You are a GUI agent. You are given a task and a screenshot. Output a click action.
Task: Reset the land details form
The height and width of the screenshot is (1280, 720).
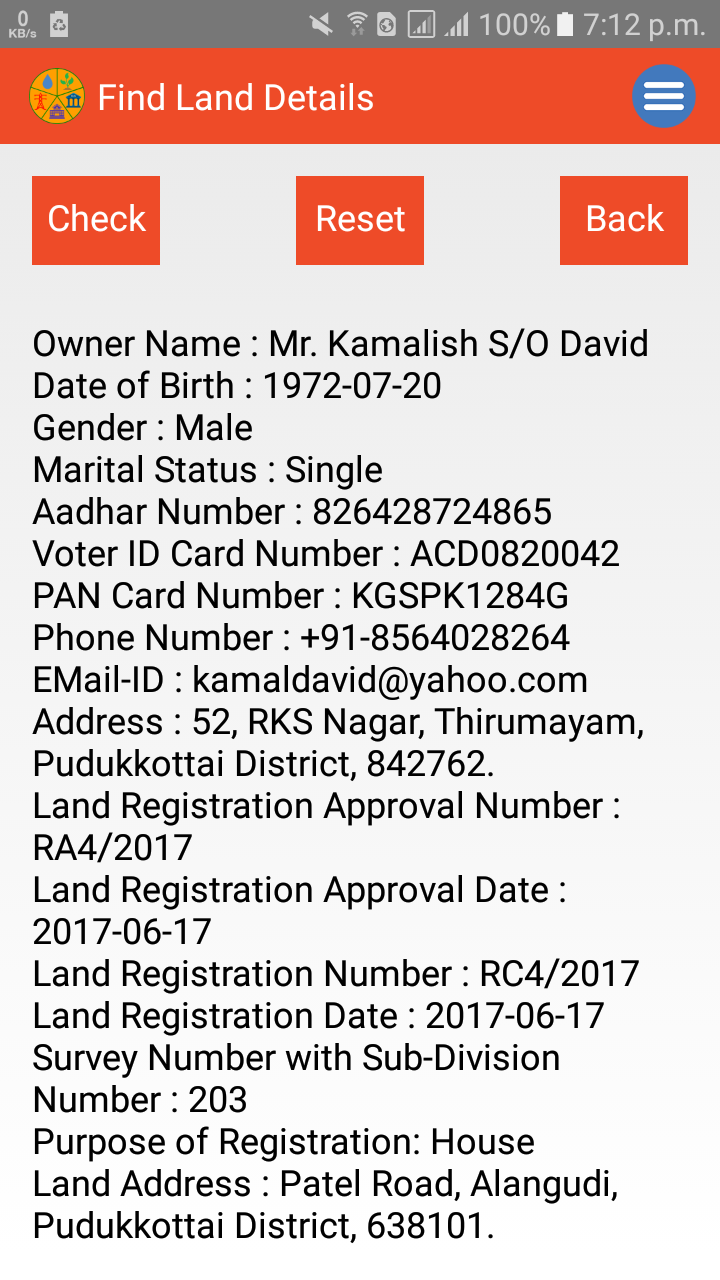(x=360, y=220)
